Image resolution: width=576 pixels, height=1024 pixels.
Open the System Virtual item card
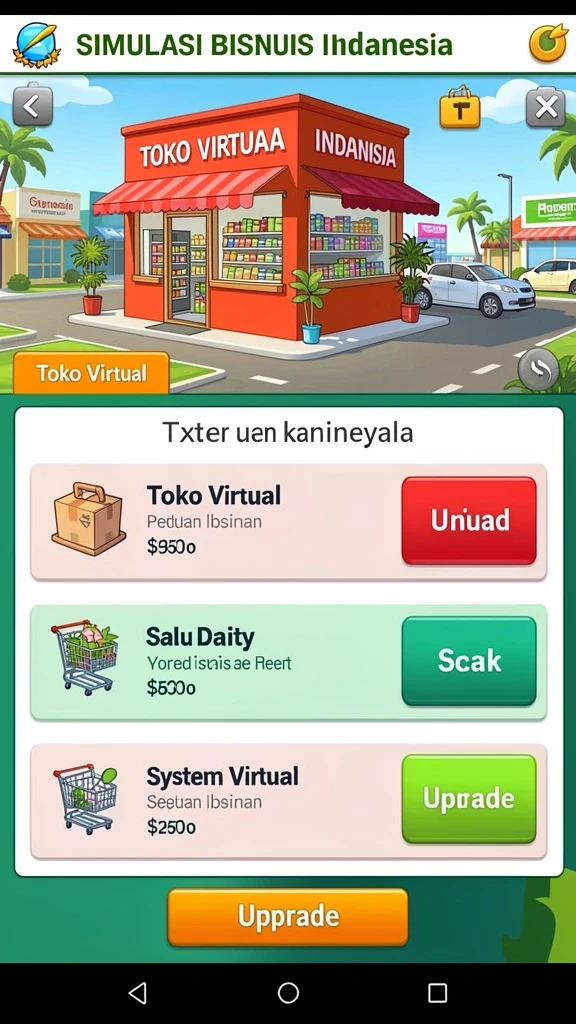289,801
